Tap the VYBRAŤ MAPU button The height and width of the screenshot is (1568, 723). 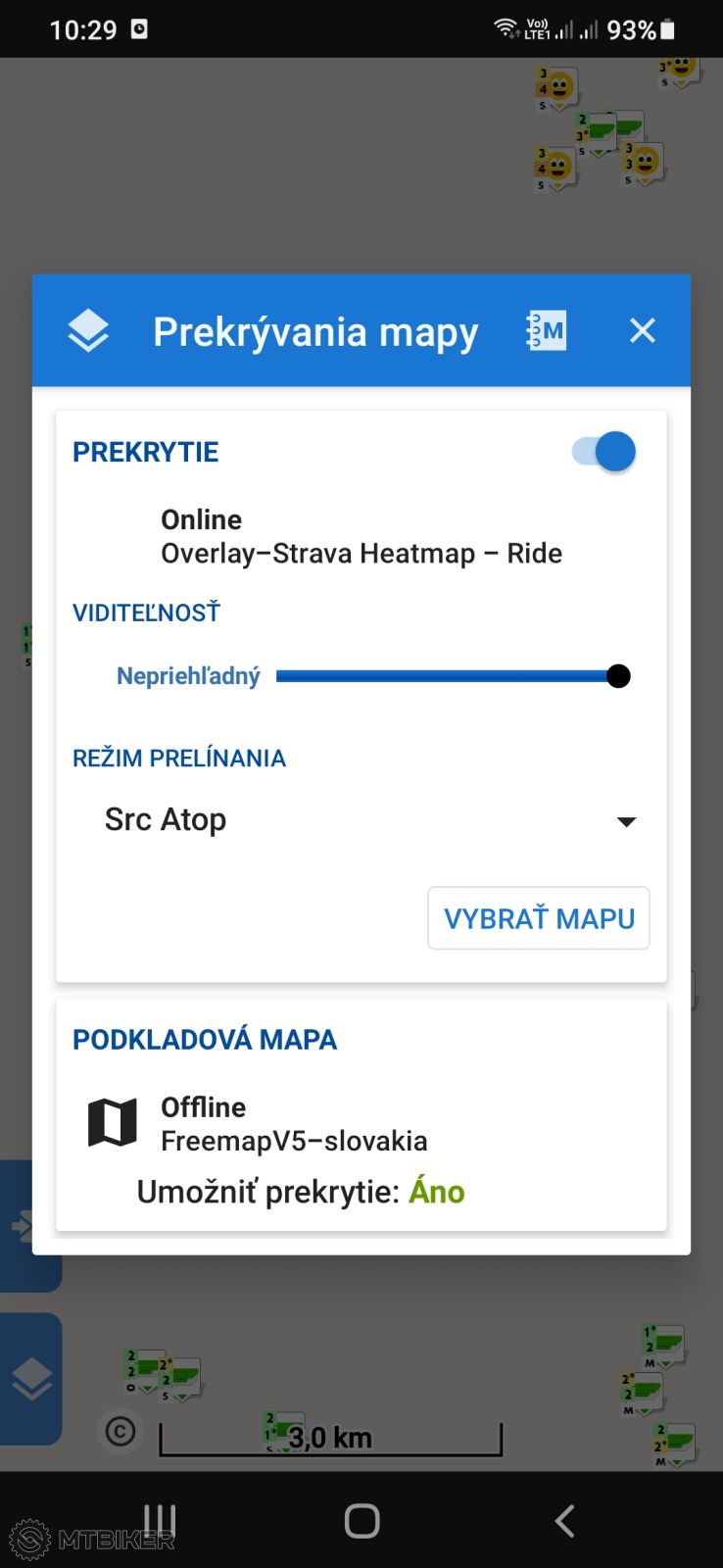click(539, 918)
